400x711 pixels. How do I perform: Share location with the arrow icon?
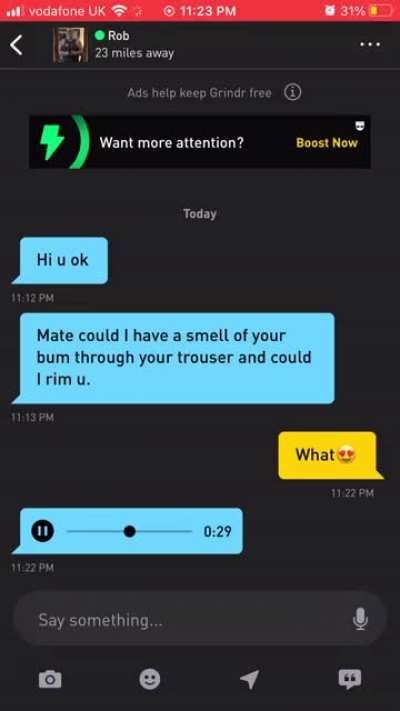click(249, 679)
